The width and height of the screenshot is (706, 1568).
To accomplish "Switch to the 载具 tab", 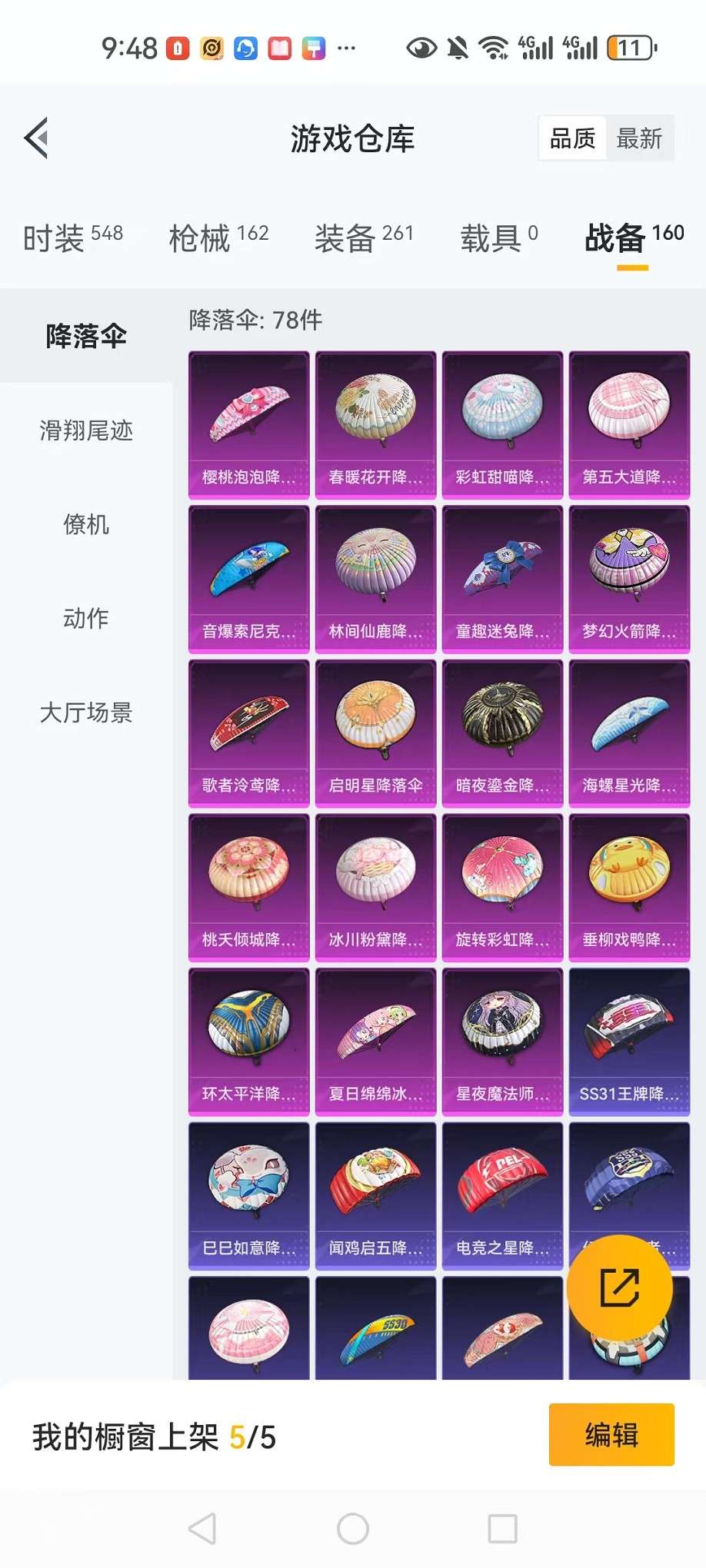I will (498, 238).
